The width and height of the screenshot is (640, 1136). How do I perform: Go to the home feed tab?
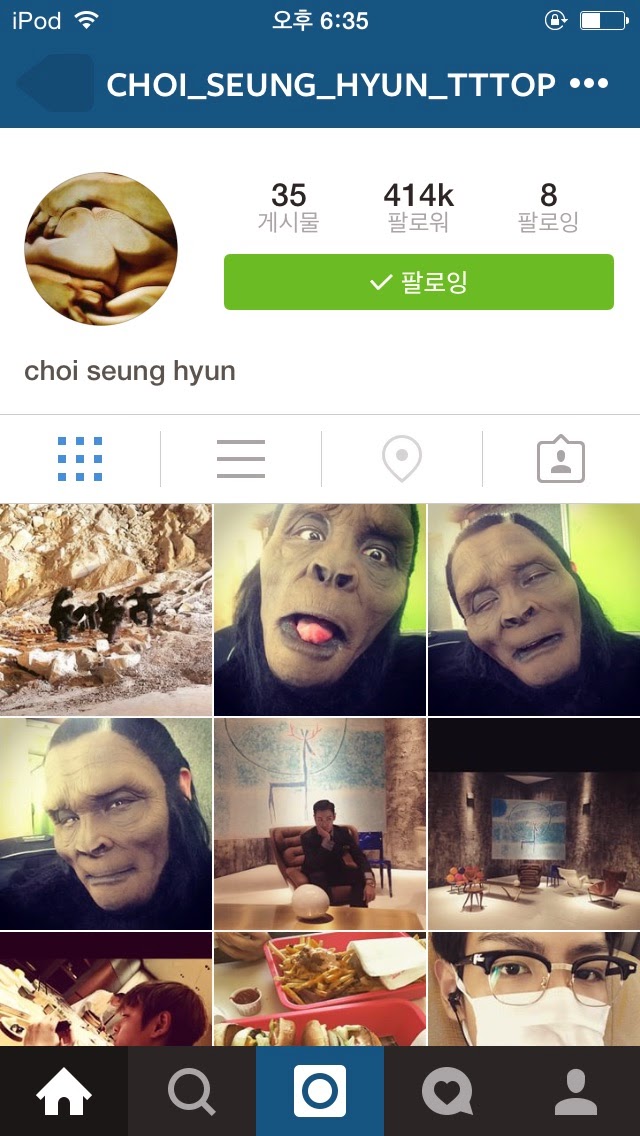coord(64,1091)
